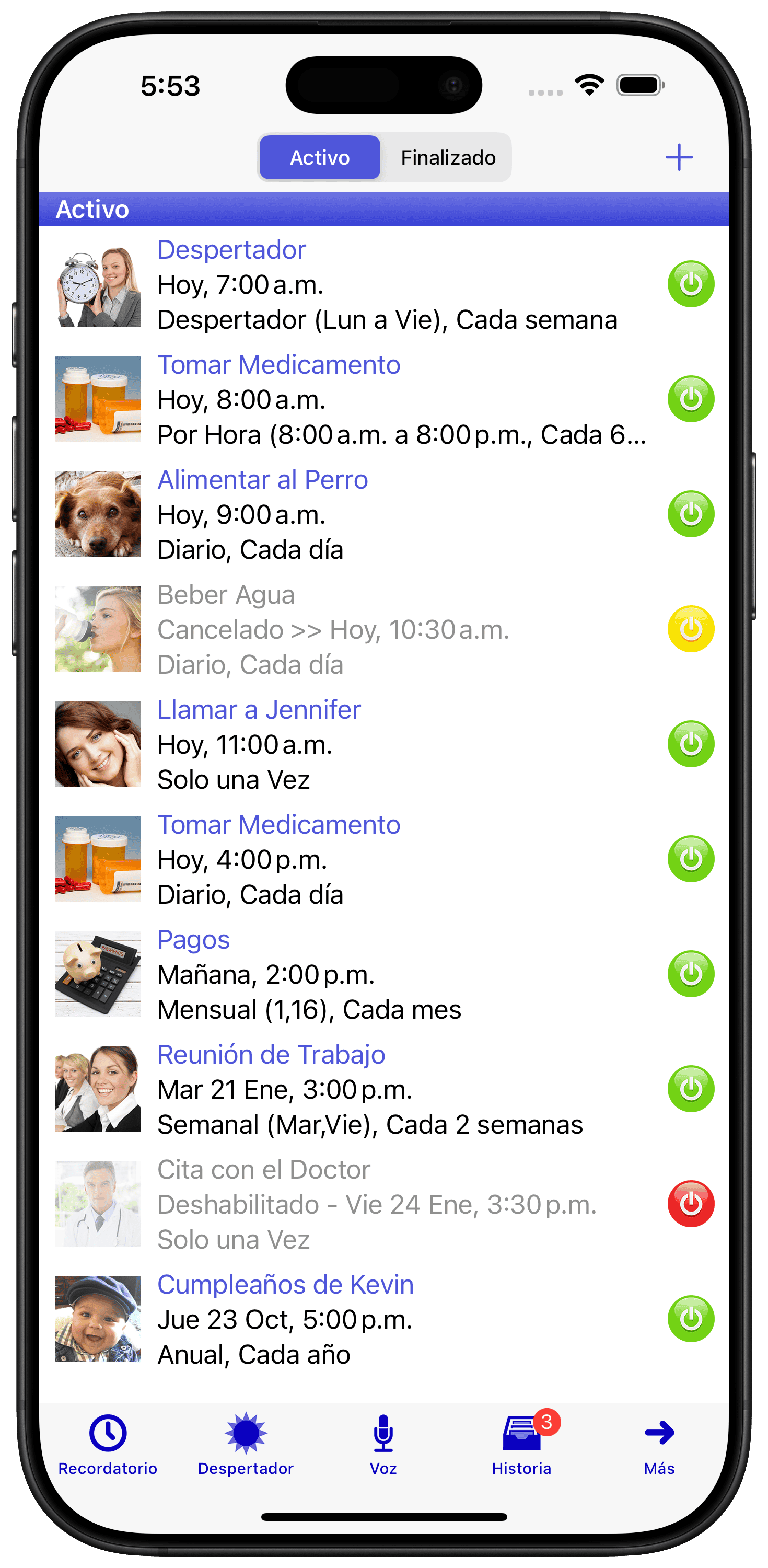Open the Reunión de Trabajo reminder

tap(383, 1090)
